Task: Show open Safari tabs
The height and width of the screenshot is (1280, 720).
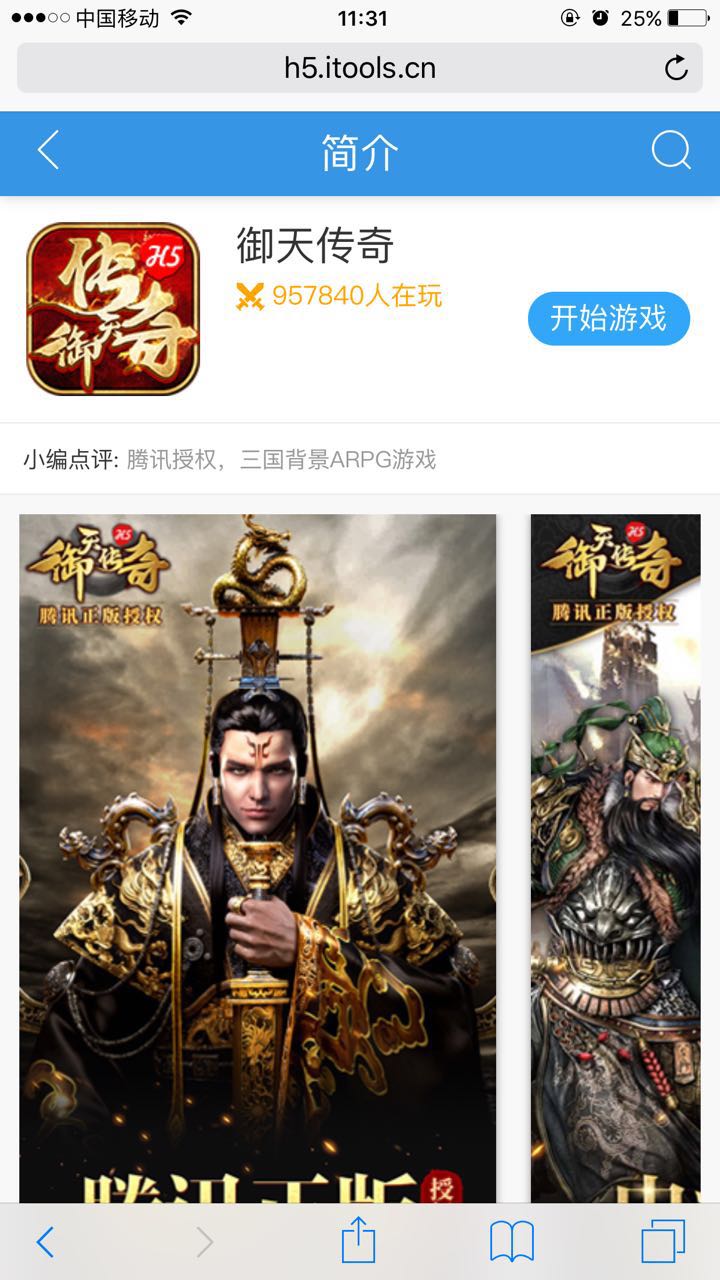Action: (x=662, y=1242)
